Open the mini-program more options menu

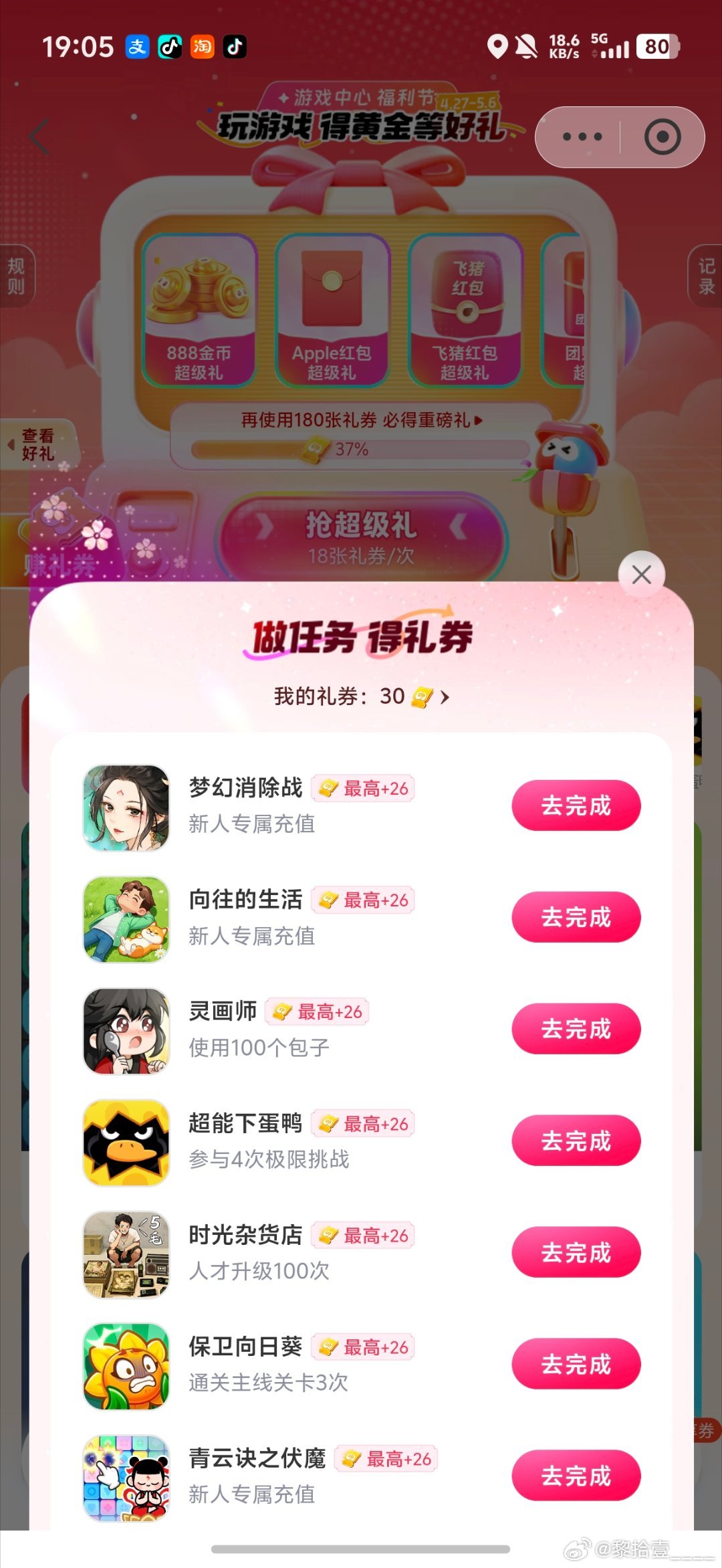pyautogui.click(x=582, y=137)
